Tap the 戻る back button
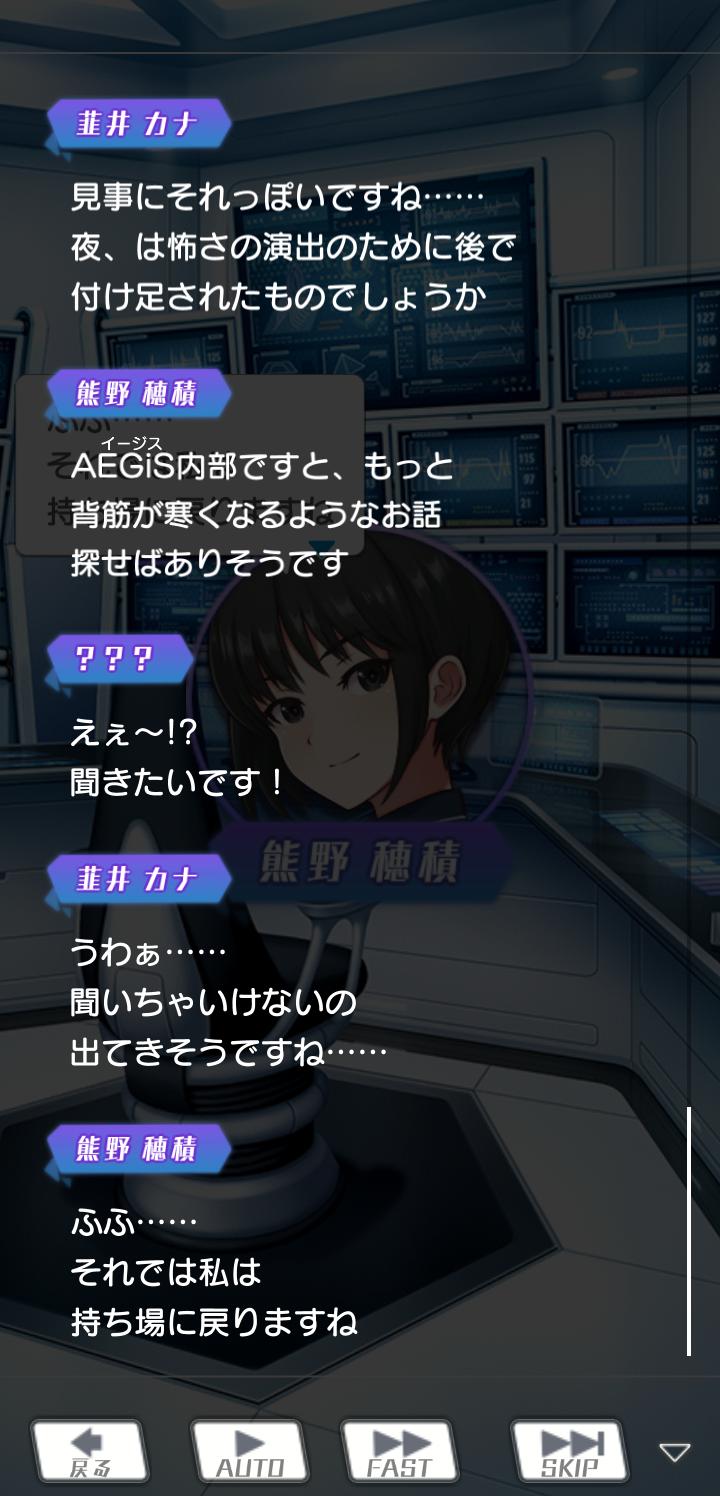Screen dimensions: 720x1496 [x=90, y=1452]
